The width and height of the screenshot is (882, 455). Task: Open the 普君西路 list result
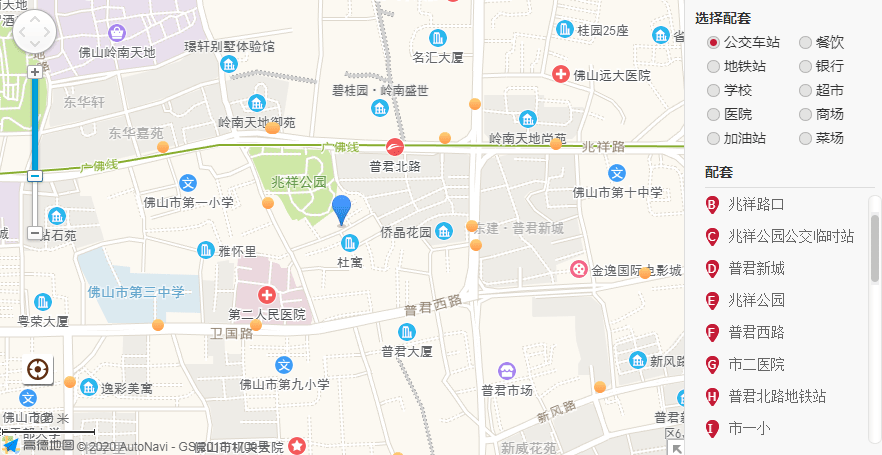[x=756, y=332]
